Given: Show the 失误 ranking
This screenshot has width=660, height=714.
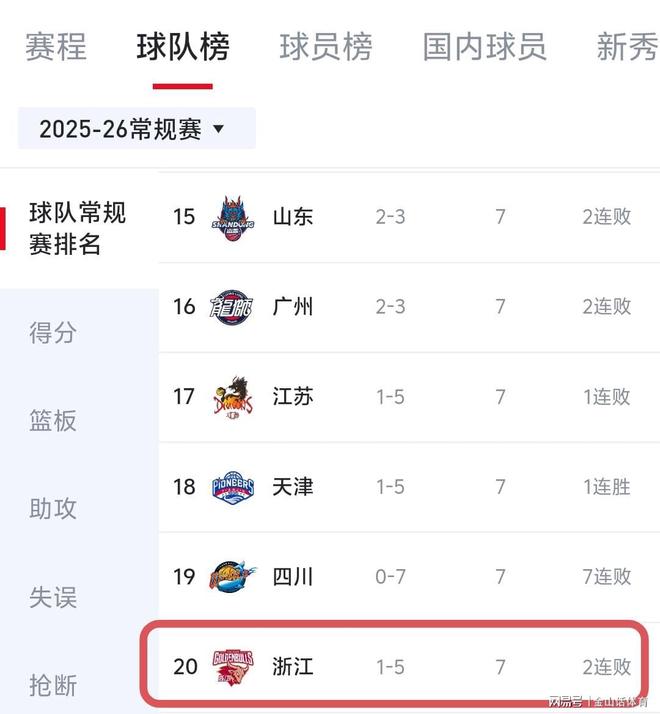Looking at the screenshot, I should [x=53, y=598].
